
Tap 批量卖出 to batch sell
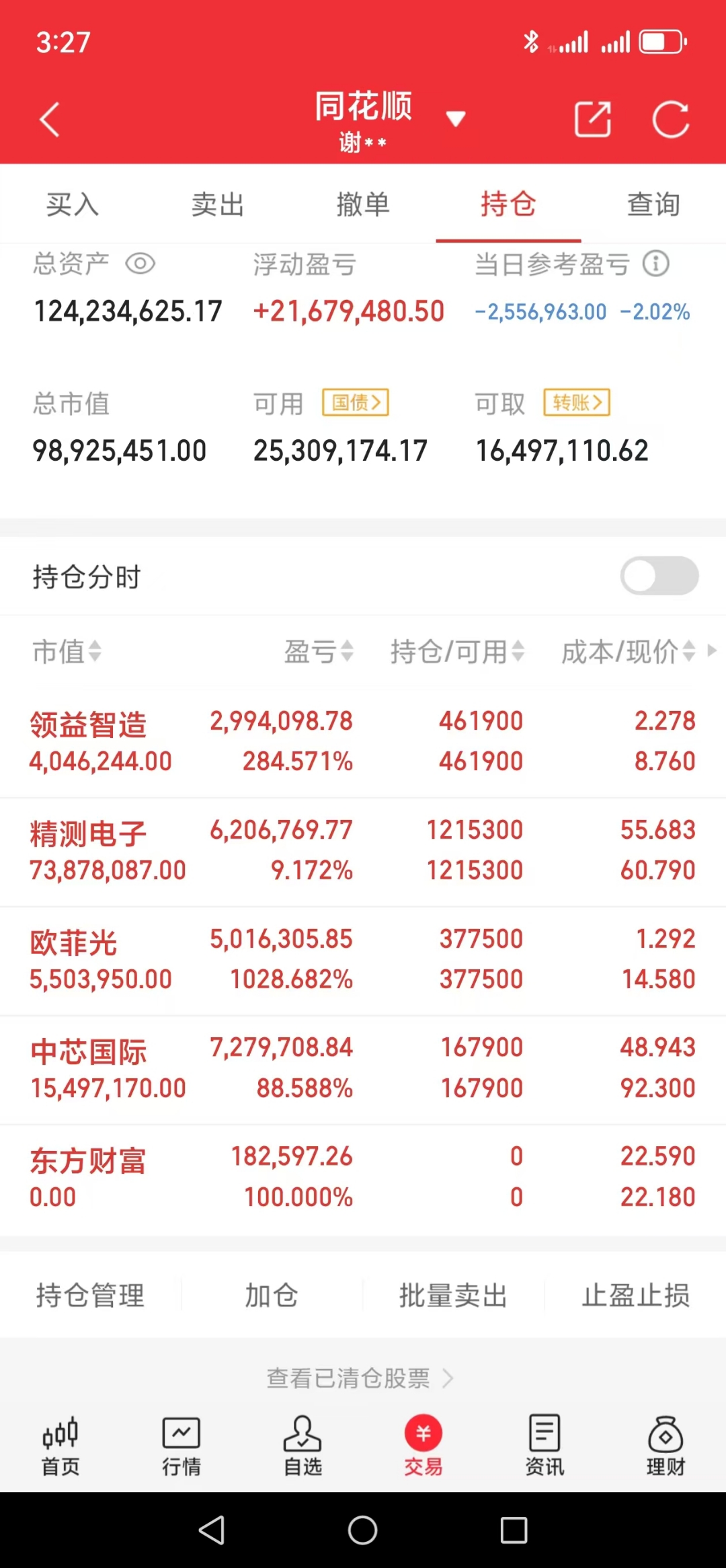coord(452,1294)
